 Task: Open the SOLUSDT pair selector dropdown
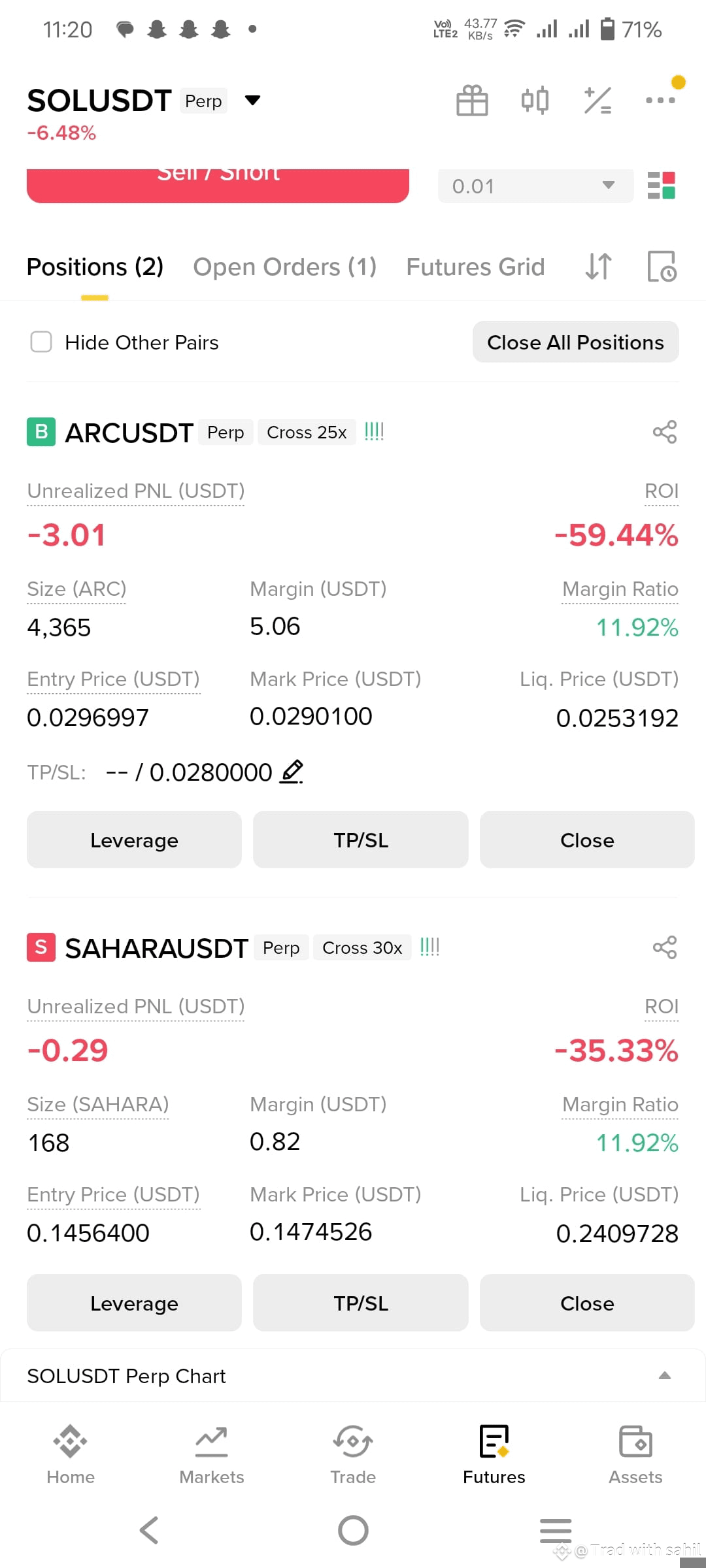click(252, 100)
